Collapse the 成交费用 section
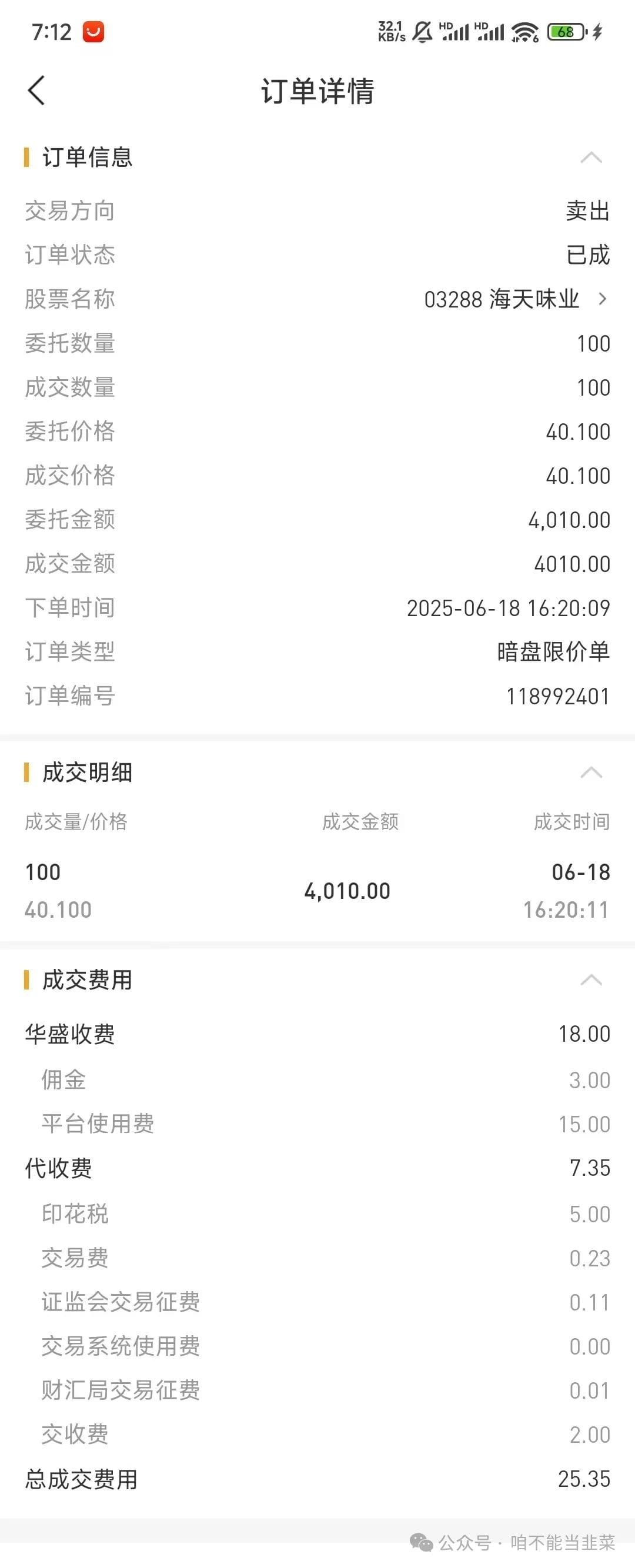This screenshot has height=1568, width=635. coord(590,979)
